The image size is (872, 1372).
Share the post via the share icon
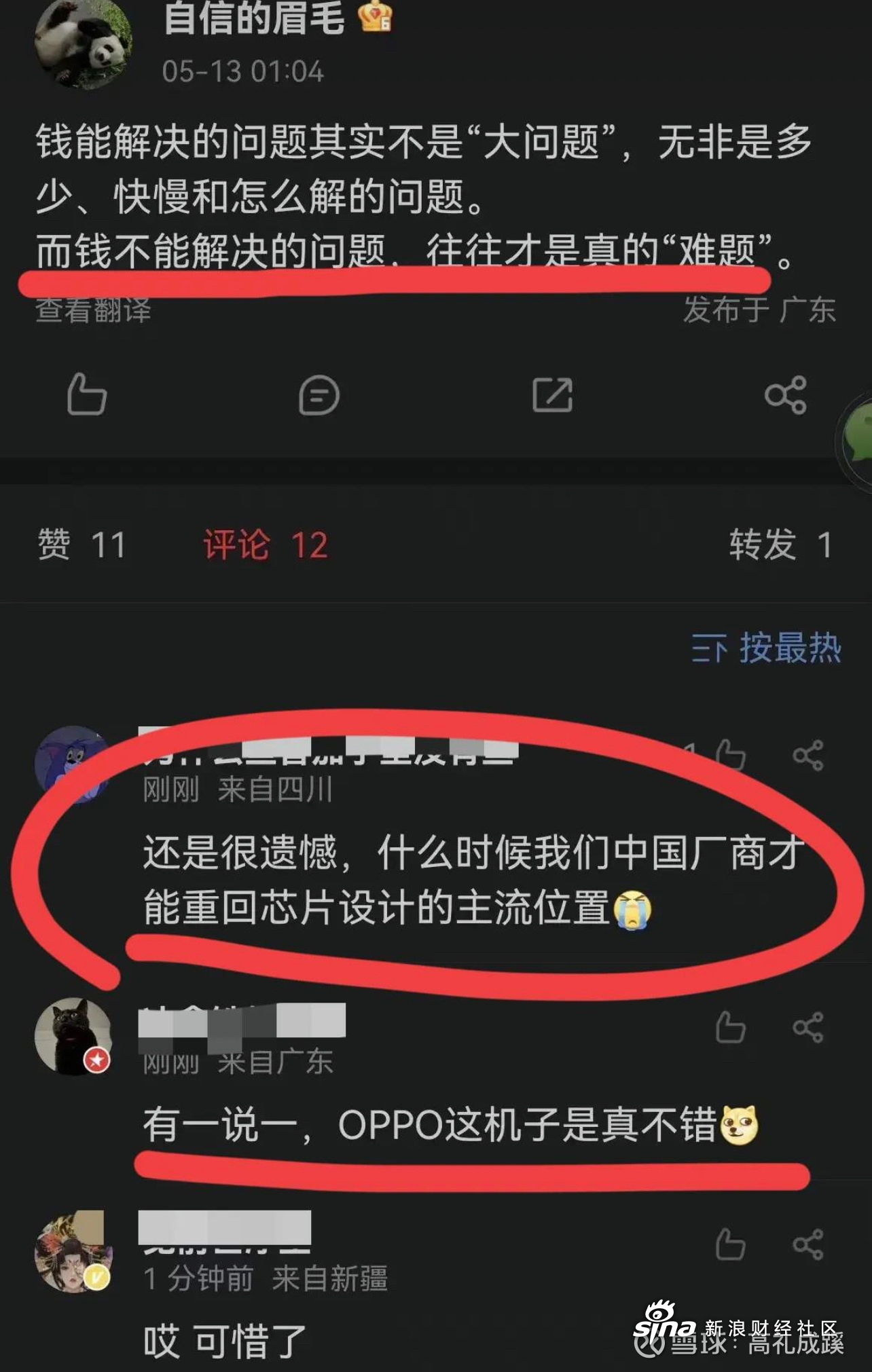786,395
